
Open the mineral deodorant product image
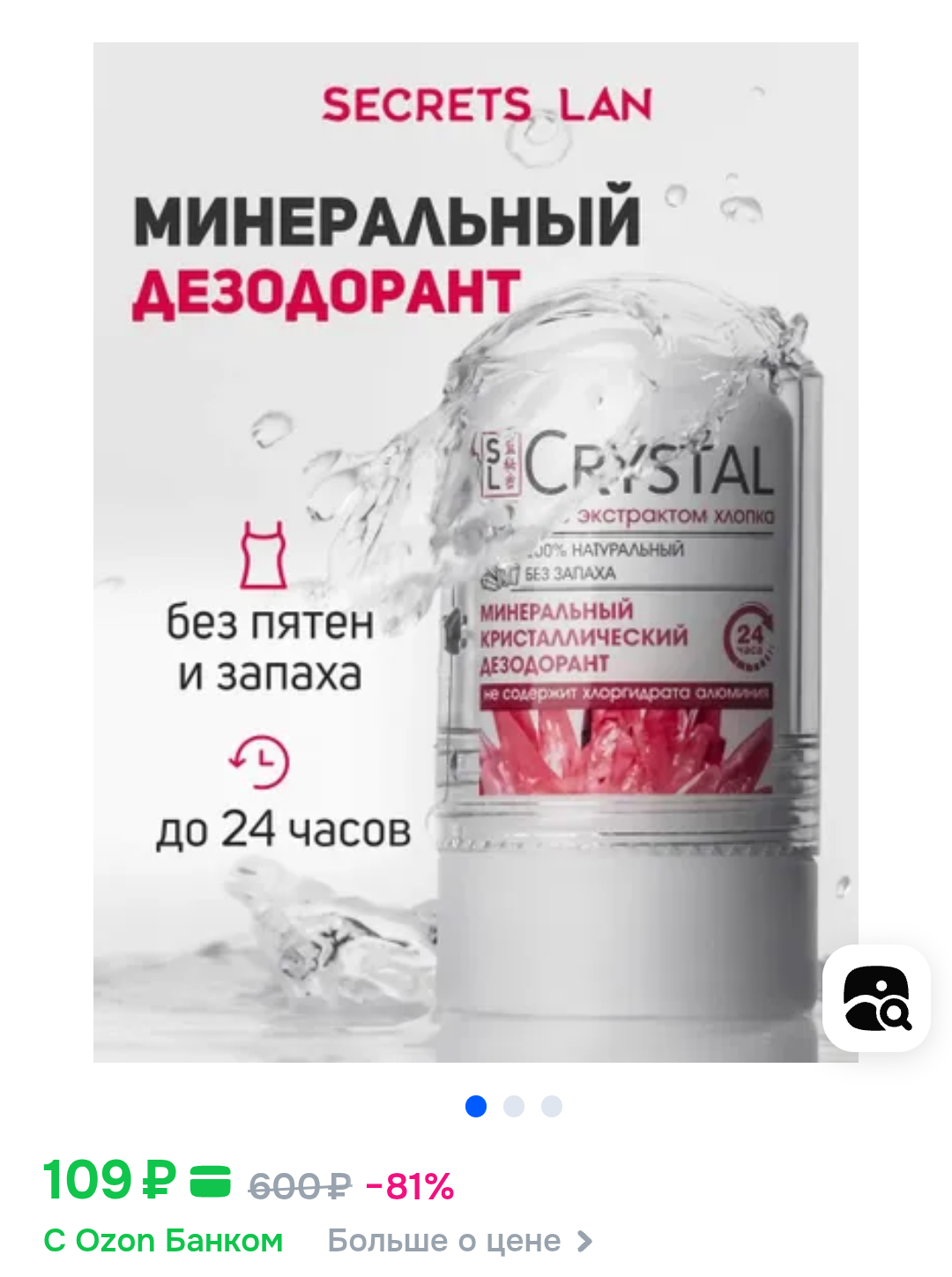coord(476,552)
